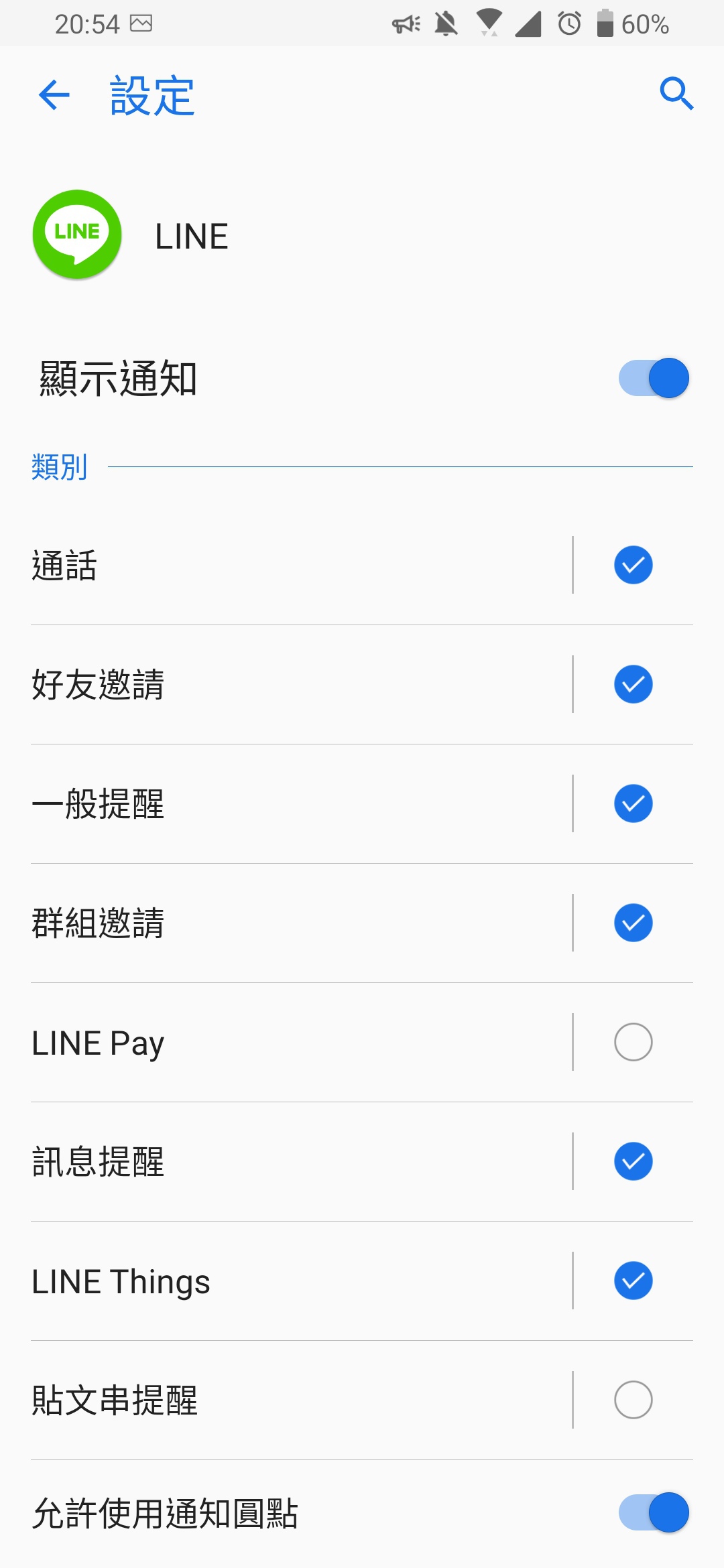Go back using the top-left arrow
724x1568 pixels.
(x=54, y=94)
